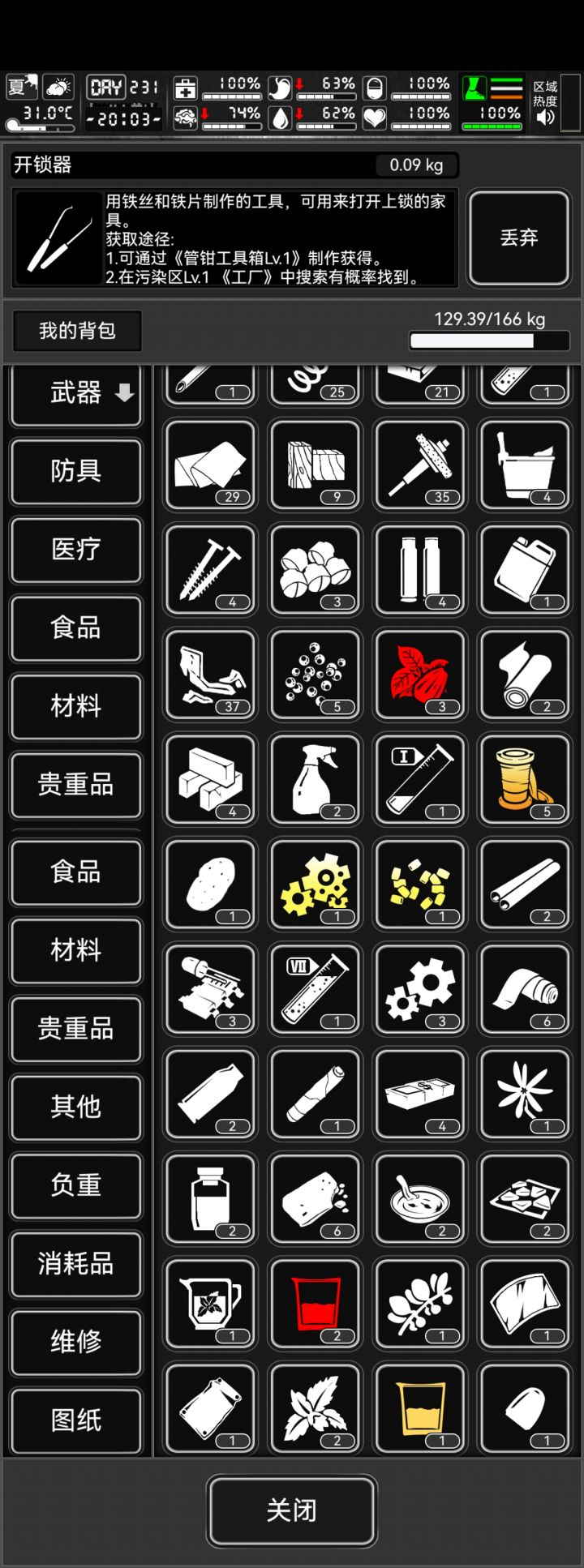Expand the 消耗品 consumables category
This screenshot has width=584, height=1568.
coord(75,1264)
